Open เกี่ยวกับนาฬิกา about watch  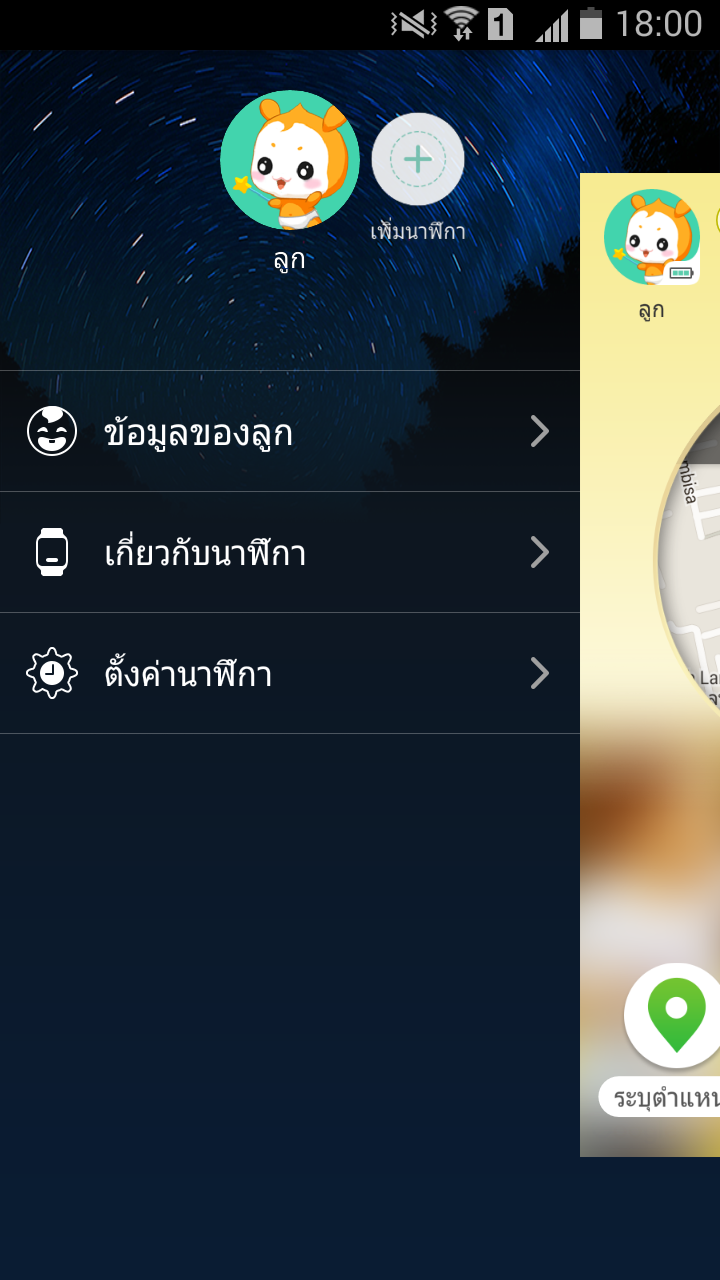coord(289,553)
